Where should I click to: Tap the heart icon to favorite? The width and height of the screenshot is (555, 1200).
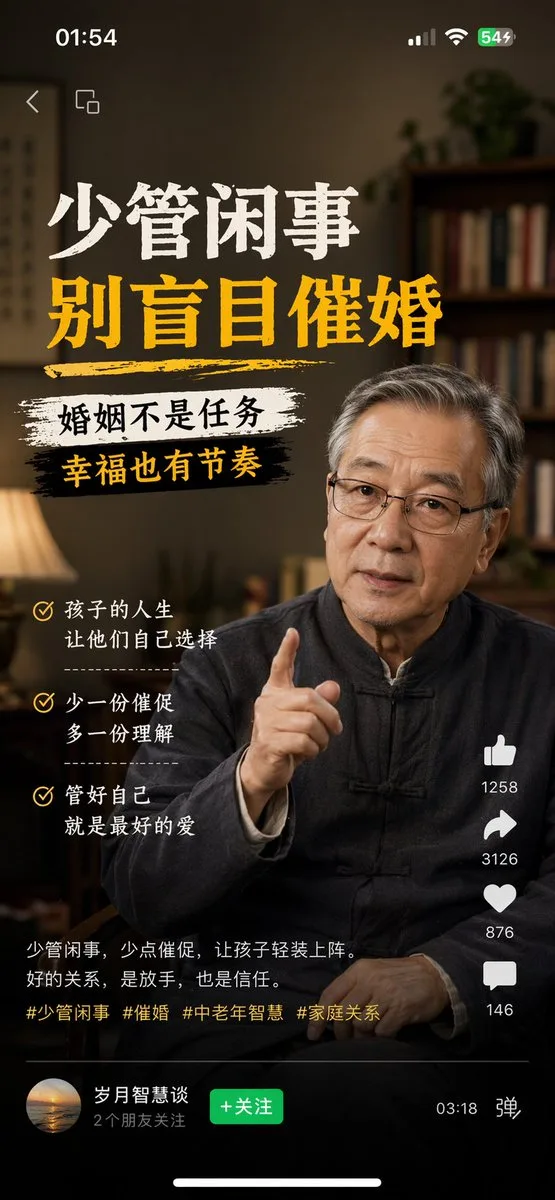click(499, 898)
